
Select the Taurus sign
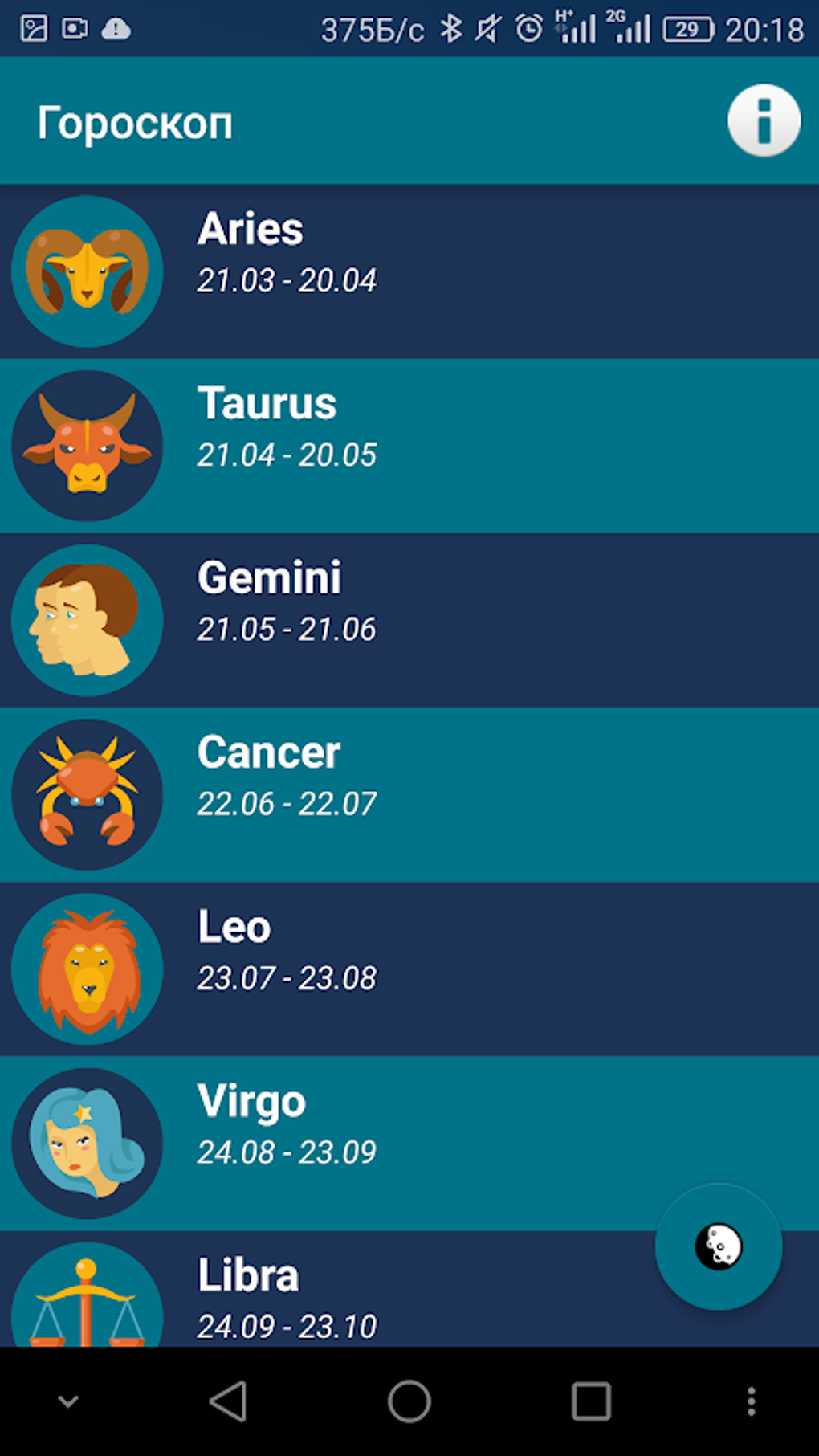point(409,446)
